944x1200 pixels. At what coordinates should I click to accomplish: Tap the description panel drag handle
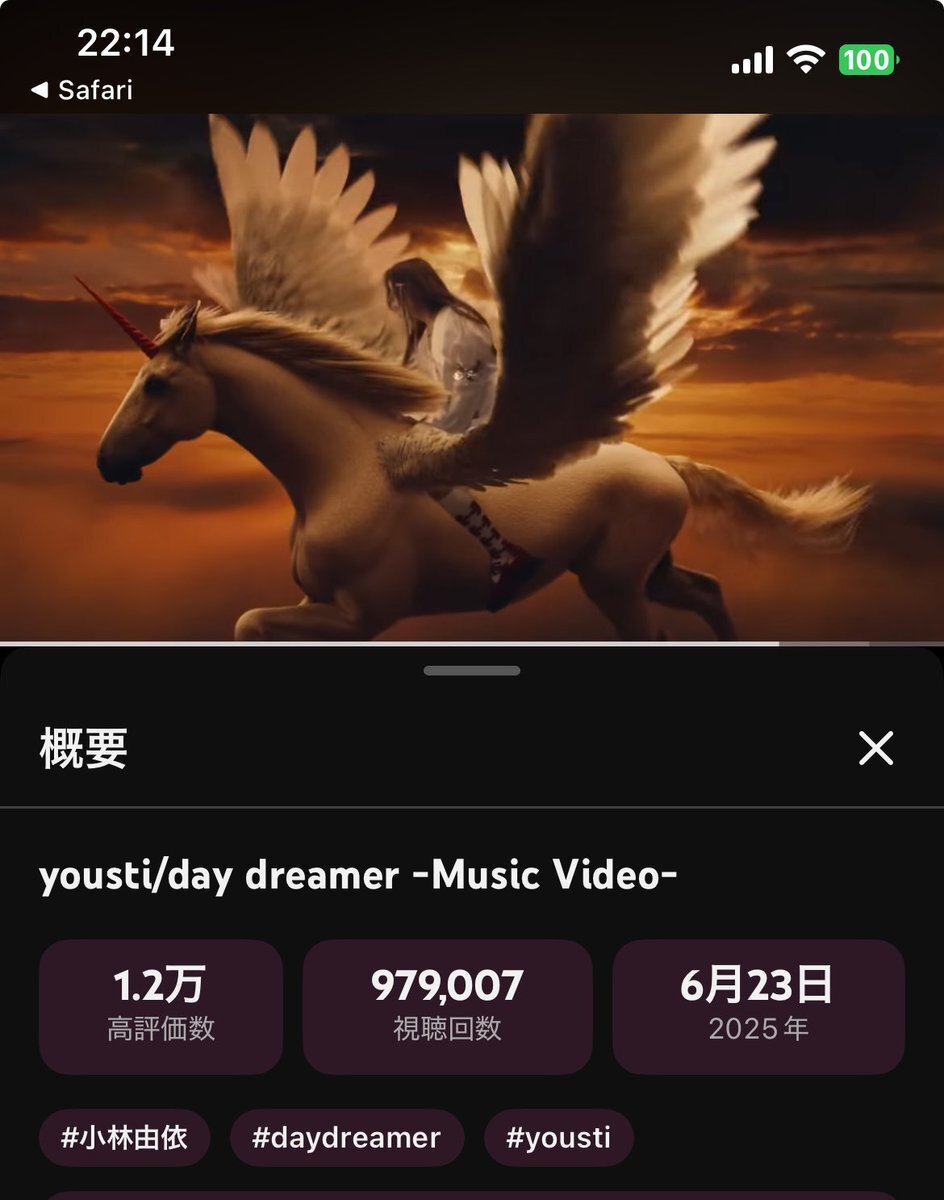pyautogui.click(x=472, y=670)
